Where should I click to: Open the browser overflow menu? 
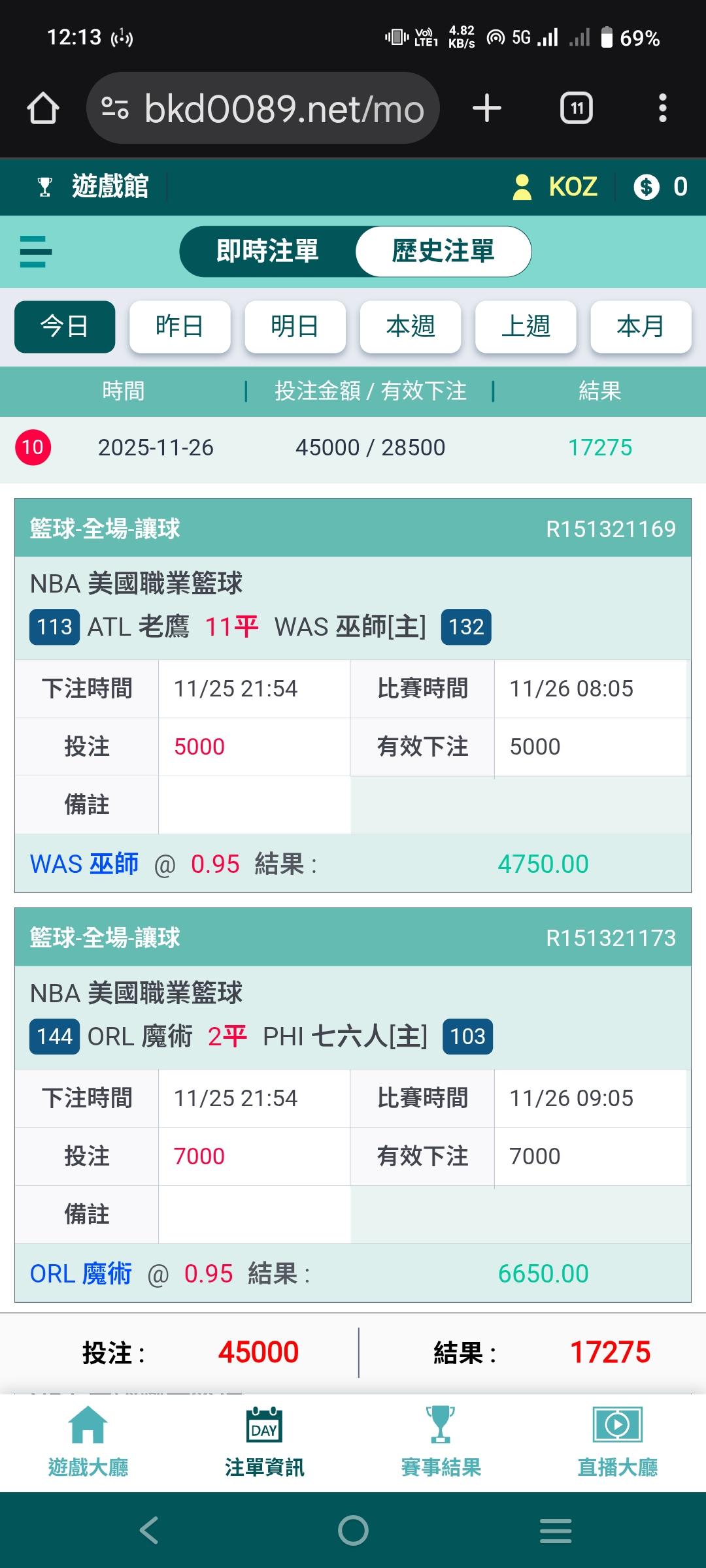(x=662, y=108)
